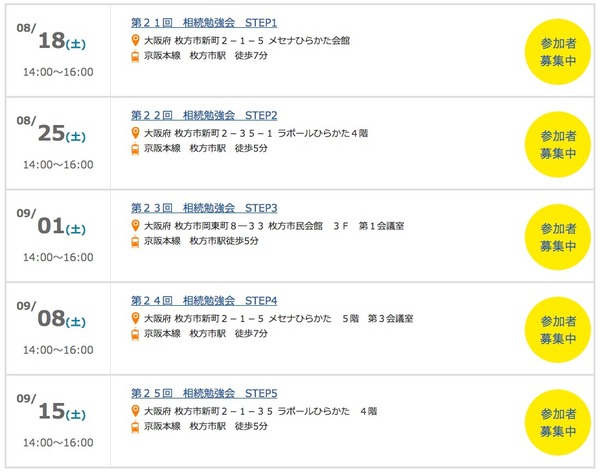
Task: Open the 第21回 相続勉強会 STEP1 link
Action: coord(204,22)
